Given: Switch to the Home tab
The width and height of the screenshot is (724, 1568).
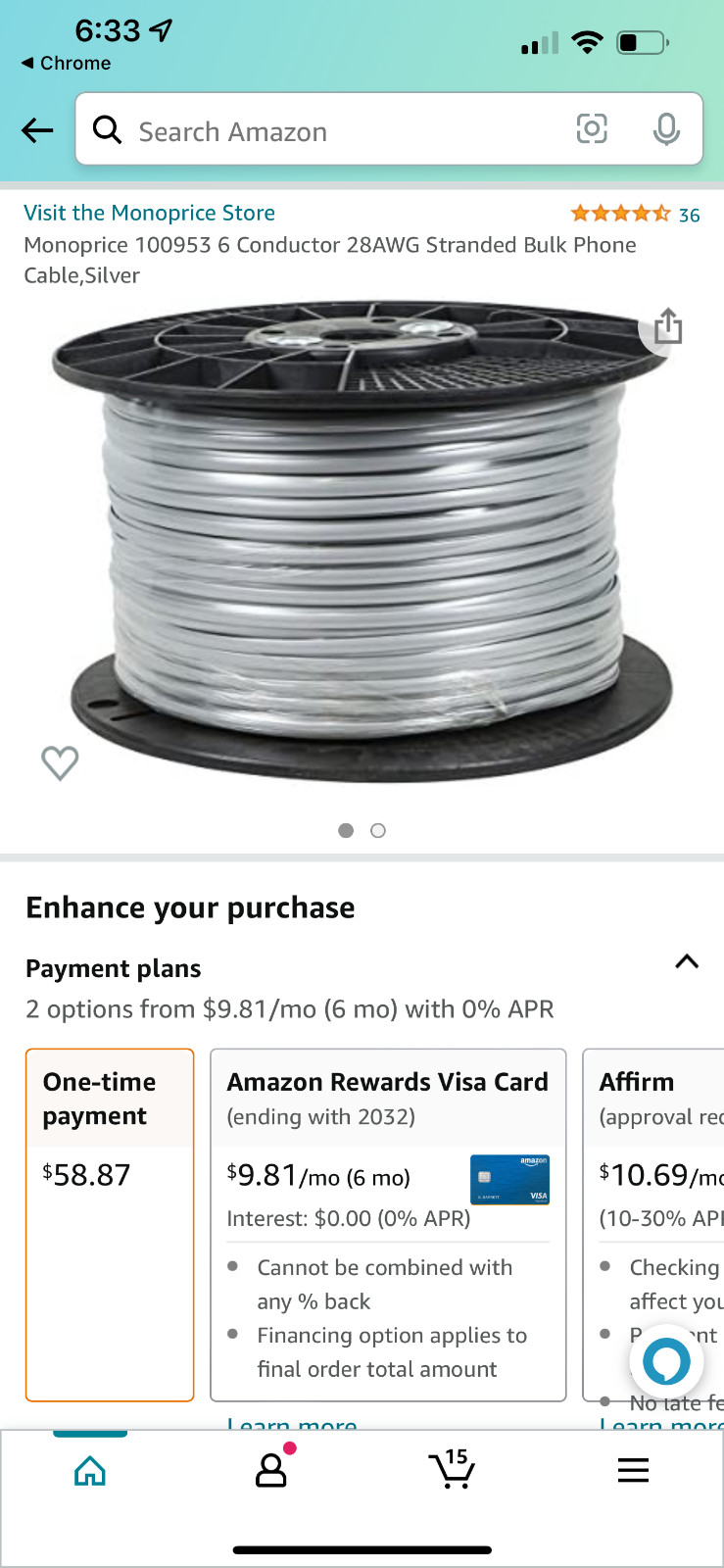Looking at the screenshot, I should [x=90, y=1470].
